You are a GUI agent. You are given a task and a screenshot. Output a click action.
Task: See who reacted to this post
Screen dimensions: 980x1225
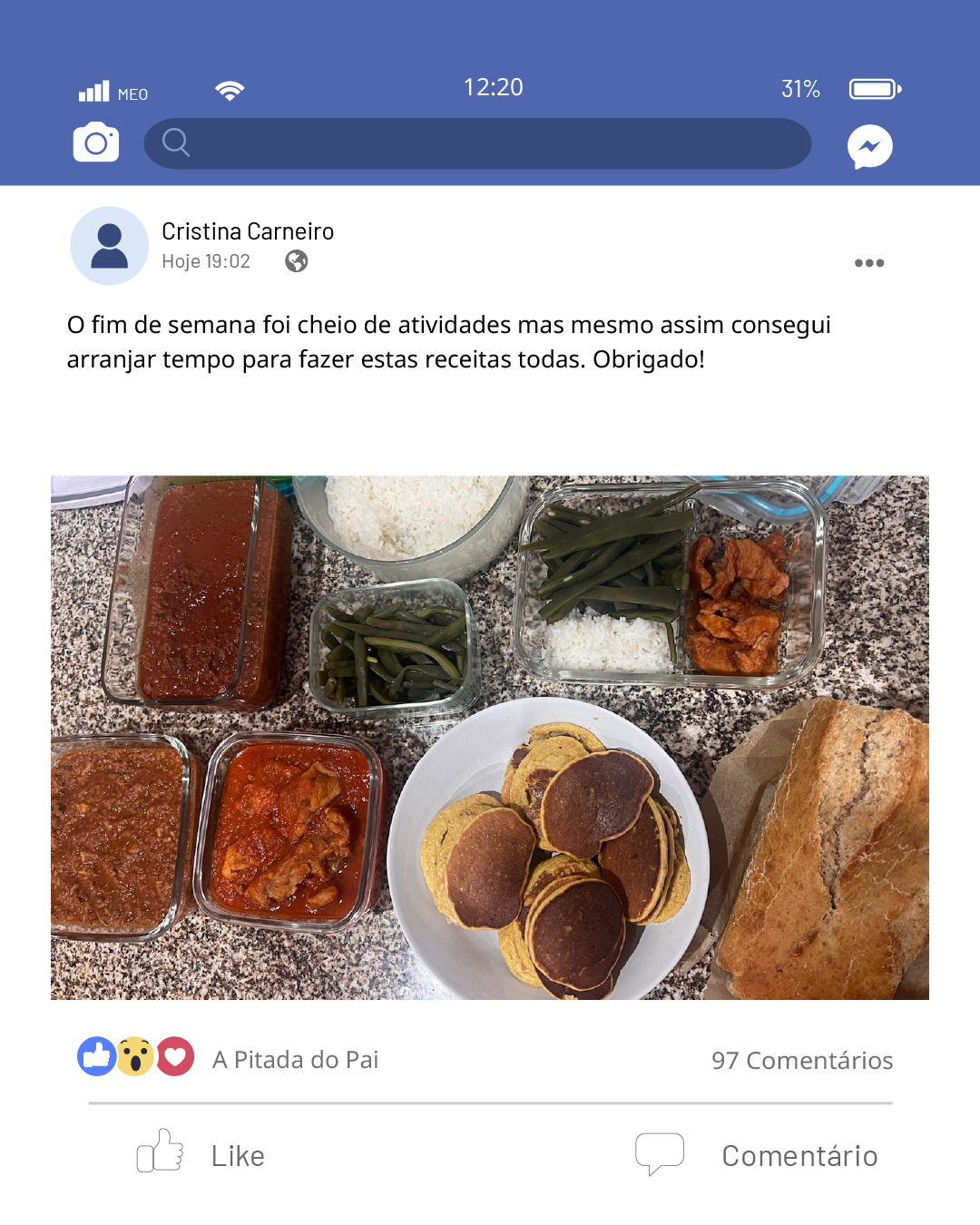click(136, 1057)
